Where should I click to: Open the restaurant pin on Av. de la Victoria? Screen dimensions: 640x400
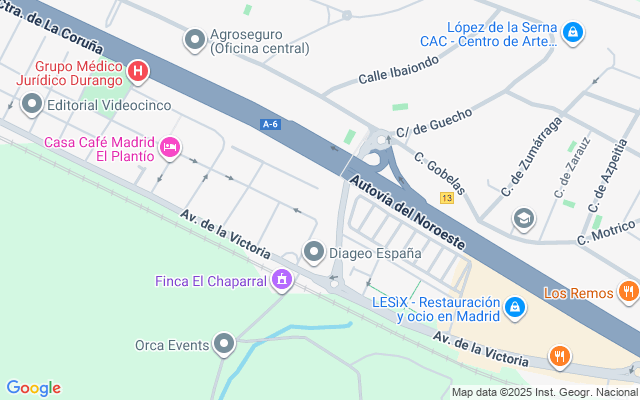click(x=560, y=355)
